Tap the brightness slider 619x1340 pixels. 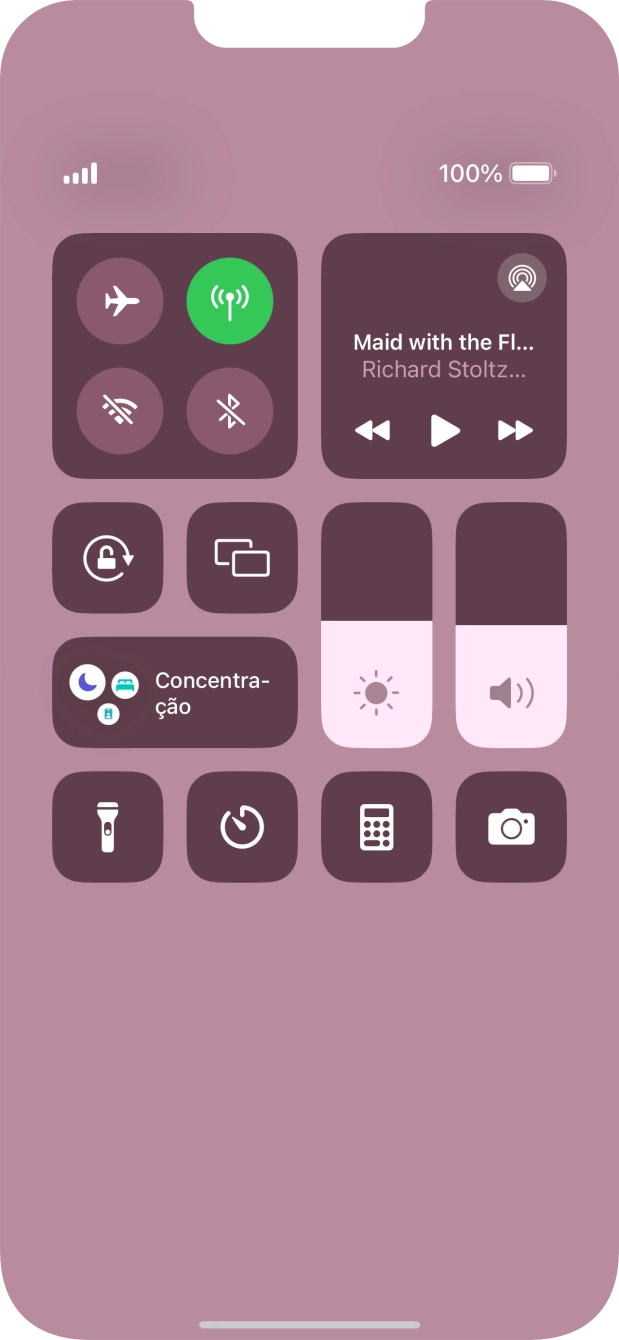(x=376, y=625)
